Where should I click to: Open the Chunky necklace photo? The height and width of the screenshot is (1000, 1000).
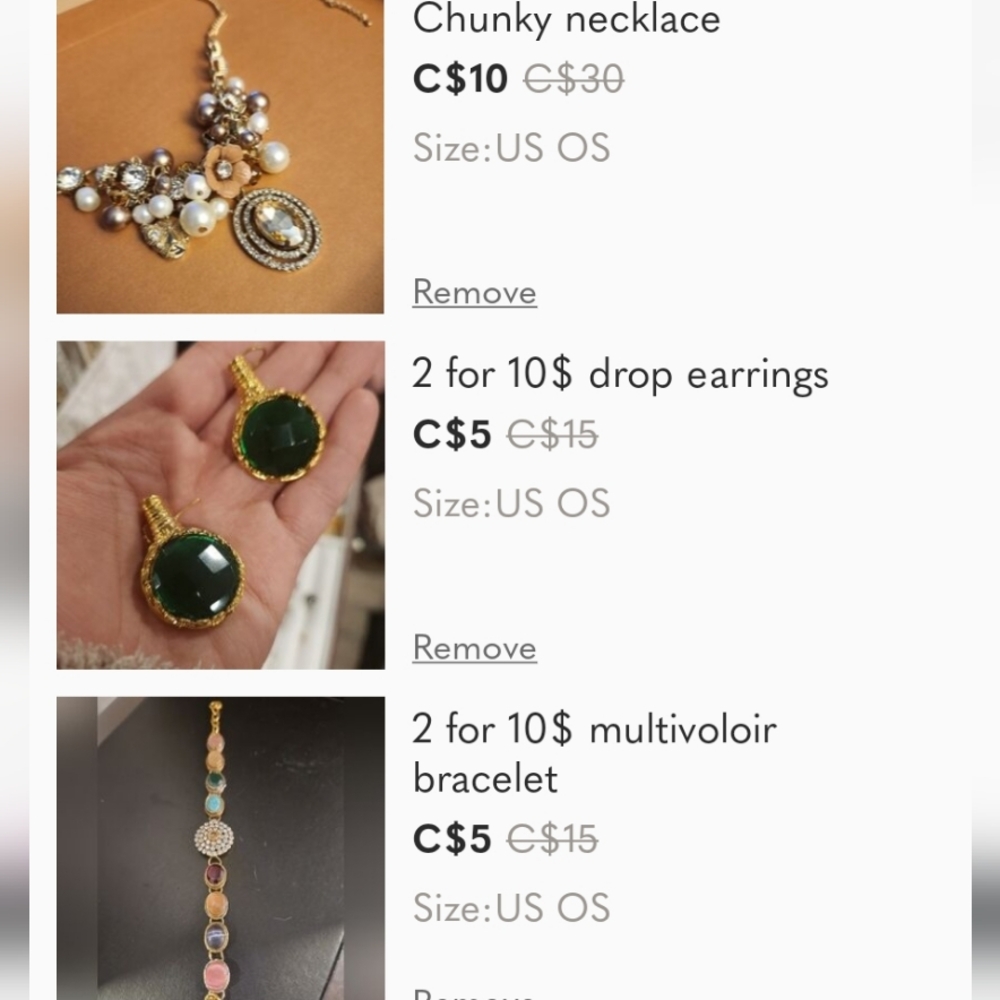coord(220,157)
